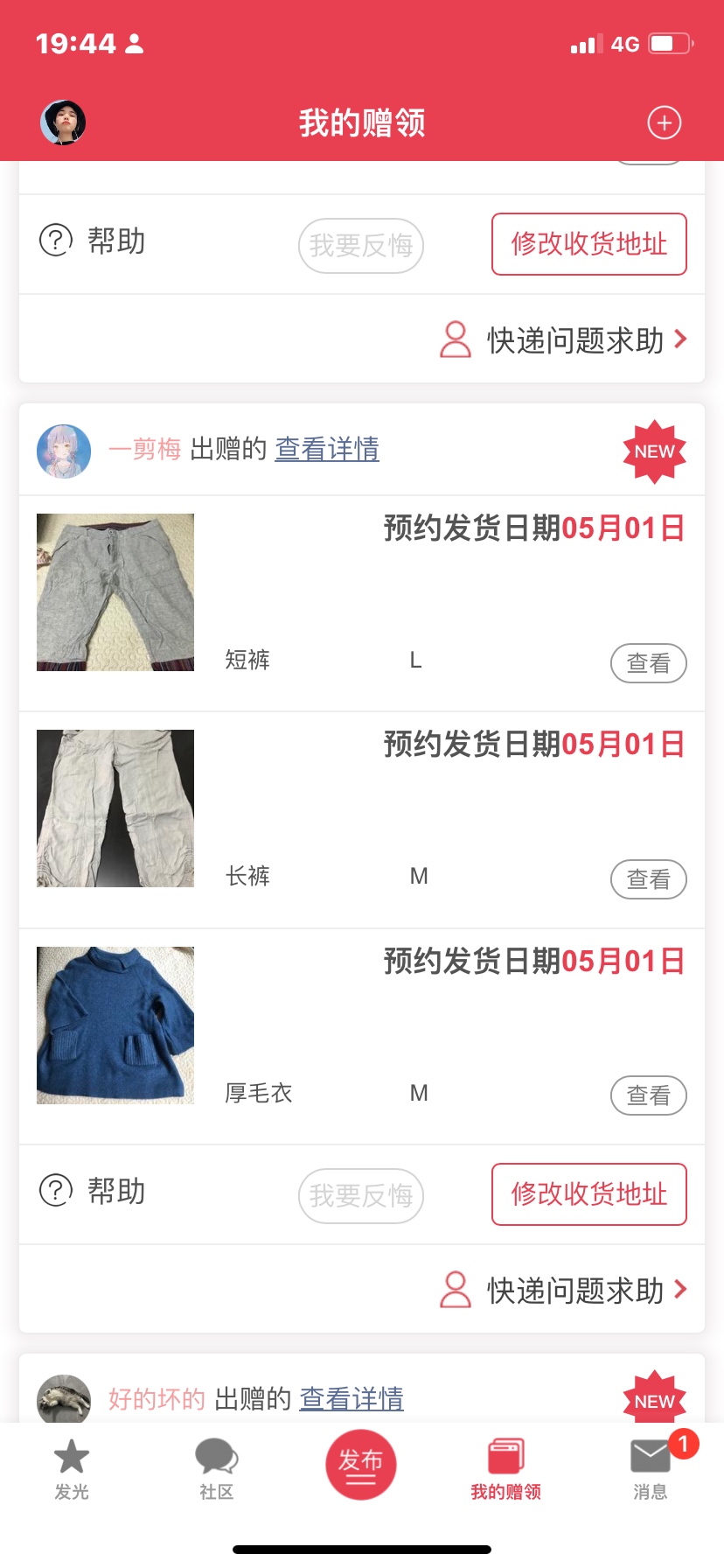Tap 查看 for the 厚毛衣 item
Viewport: 724px width, 1568px height.
click(x=648, y=1095)
